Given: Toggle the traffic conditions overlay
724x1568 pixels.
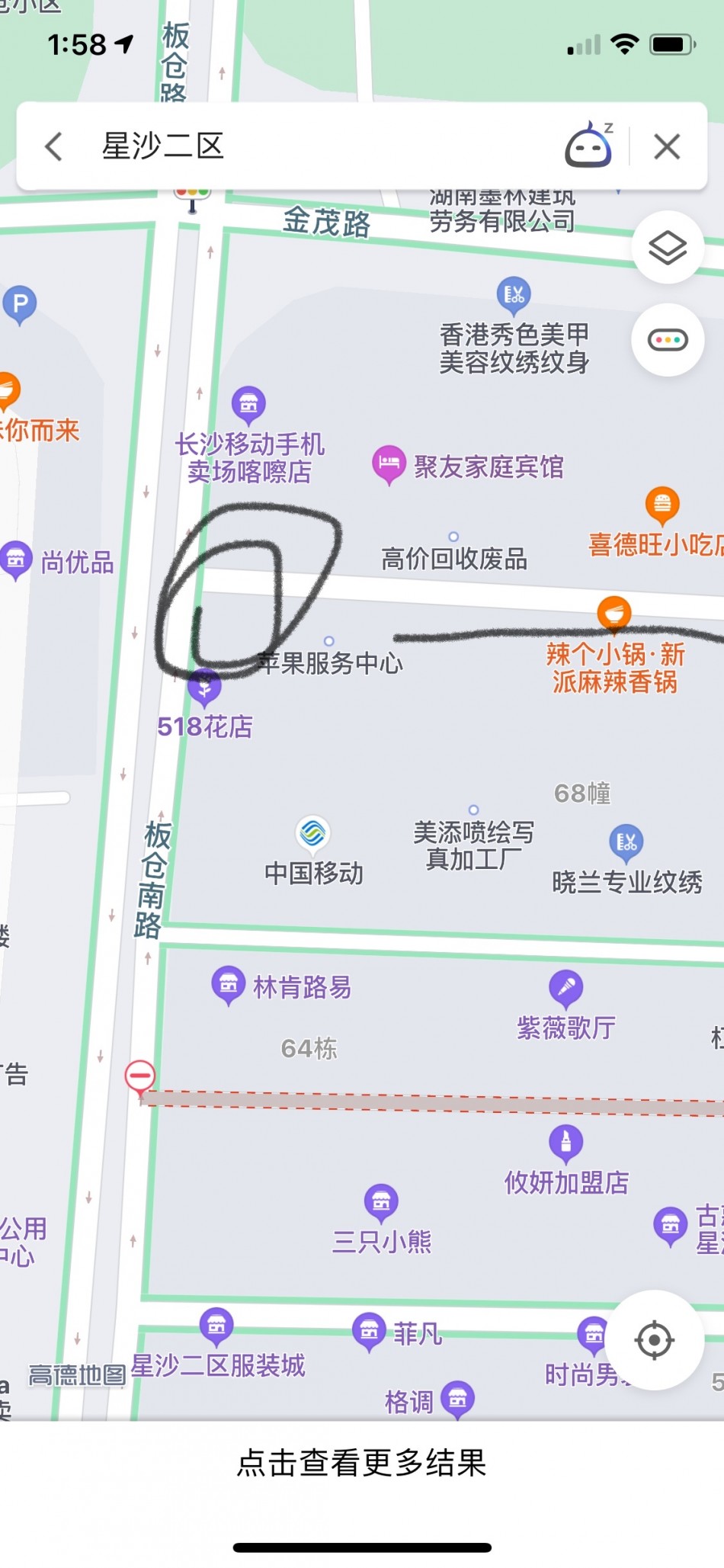Looking at the screenshot, I should pos(668,340).
